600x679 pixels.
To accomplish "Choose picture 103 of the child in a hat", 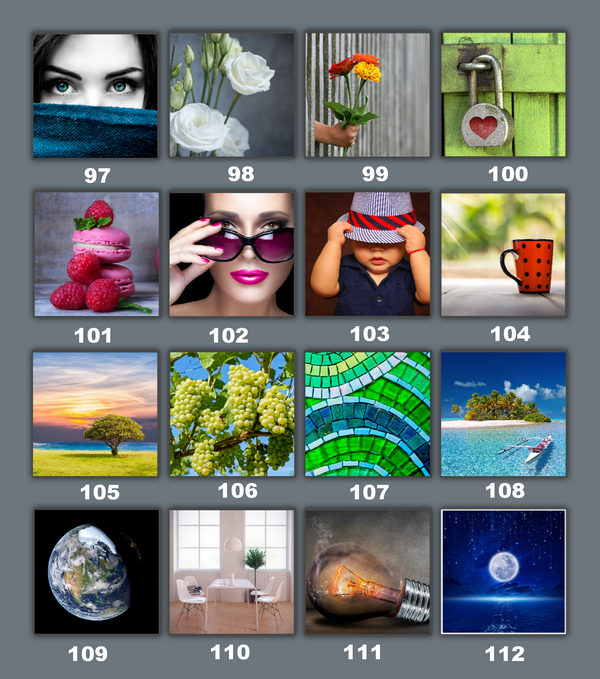I will 367,254.
